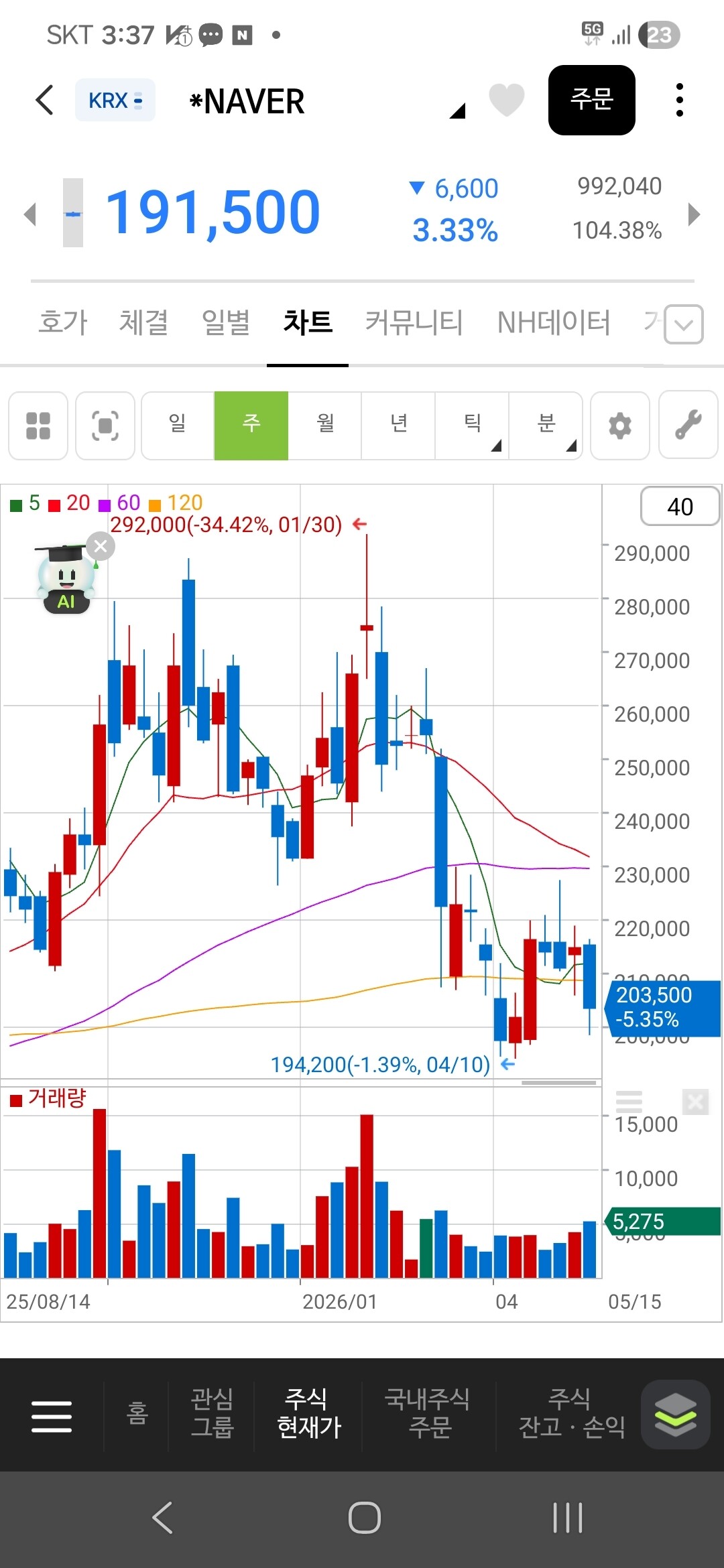Tap the candle count box showing 40

pyautogui.click(x=680, y=507)
